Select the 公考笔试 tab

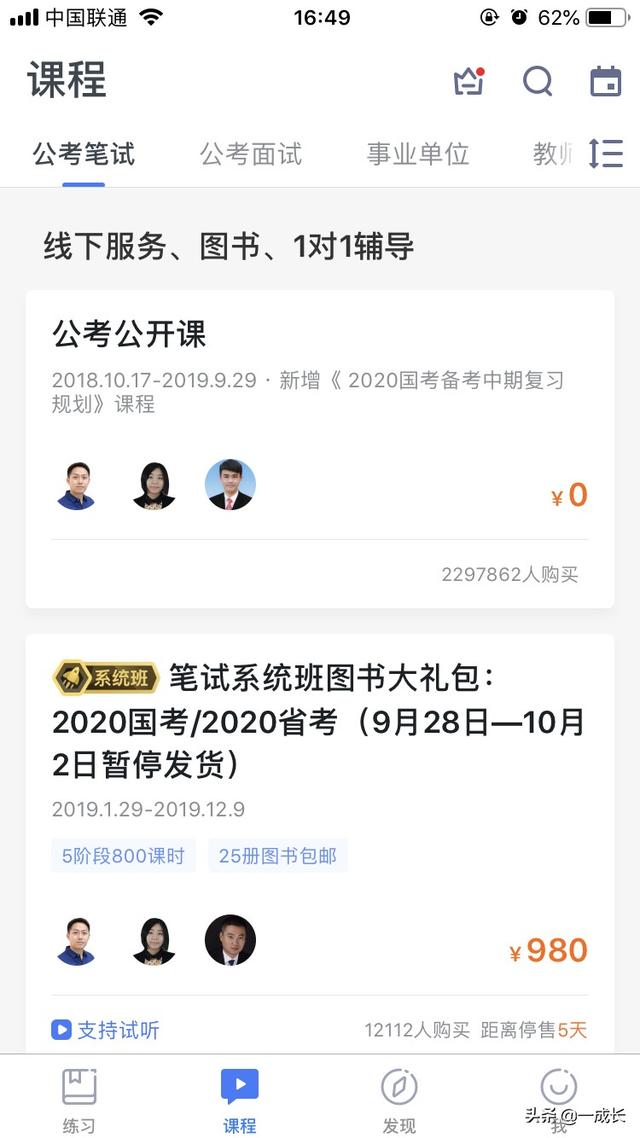[84, 154]
